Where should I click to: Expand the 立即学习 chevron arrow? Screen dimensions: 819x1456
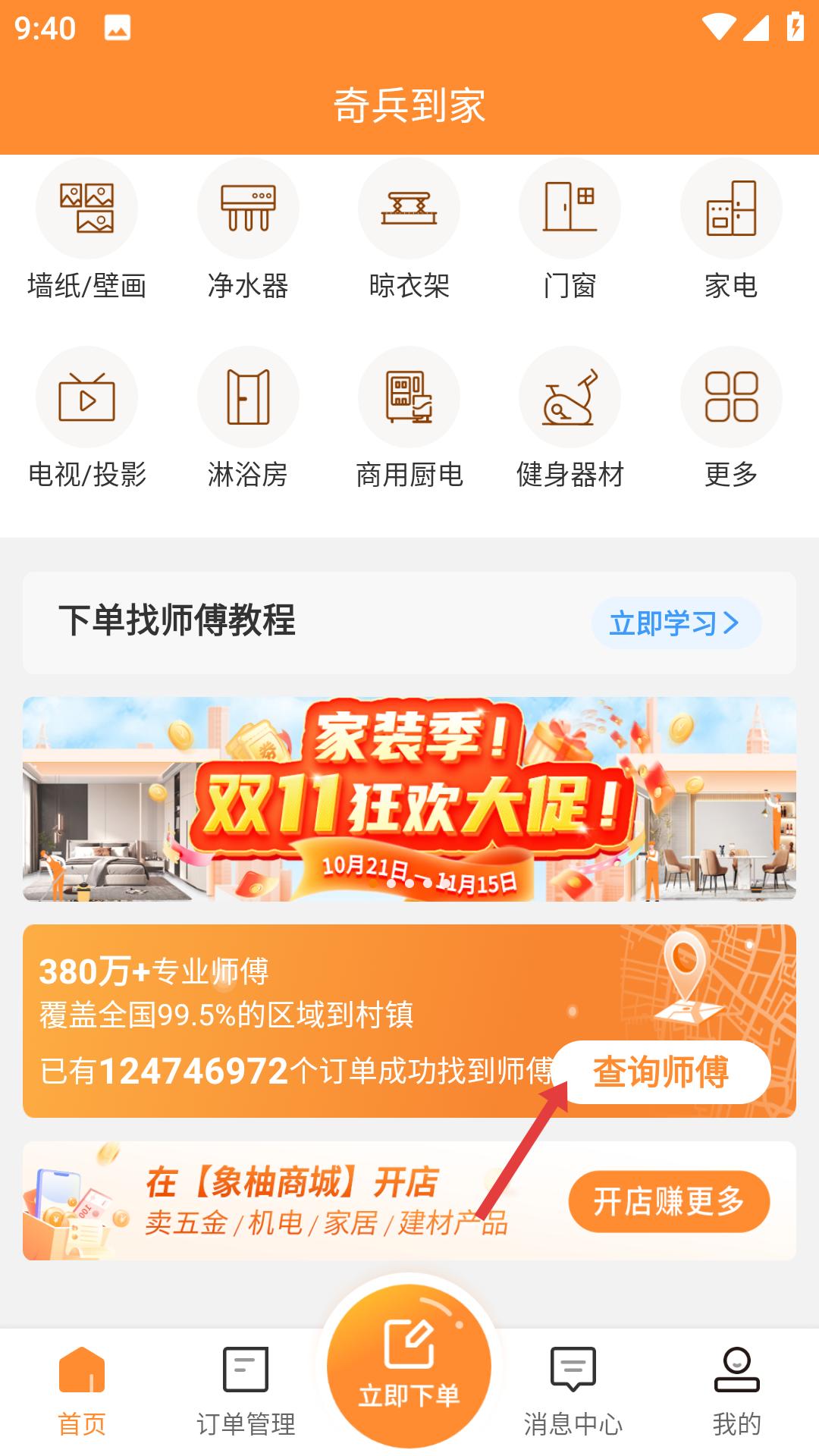coord(732,623)
